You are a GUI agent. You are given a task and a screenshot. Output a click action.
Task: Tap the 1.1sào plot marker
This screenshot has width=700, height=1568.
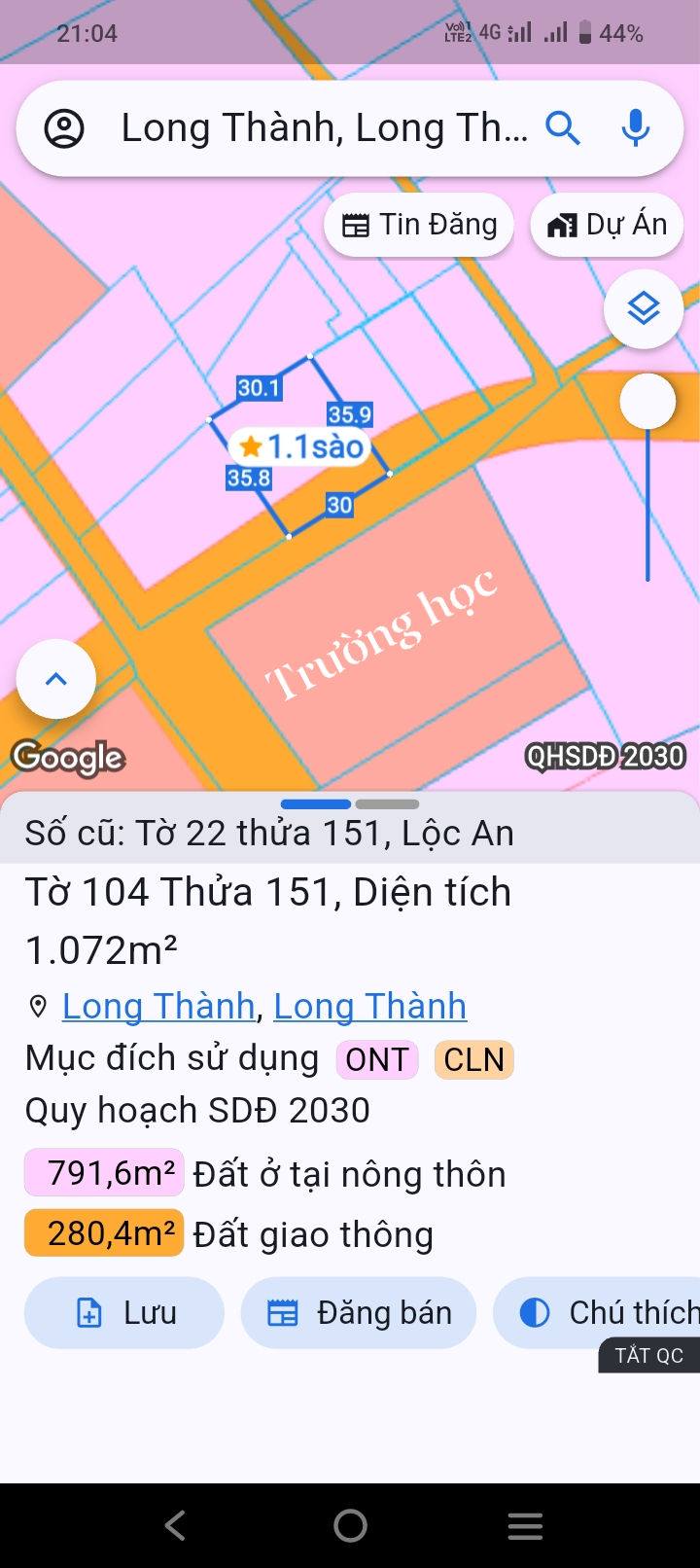click(x=301, y=446)
